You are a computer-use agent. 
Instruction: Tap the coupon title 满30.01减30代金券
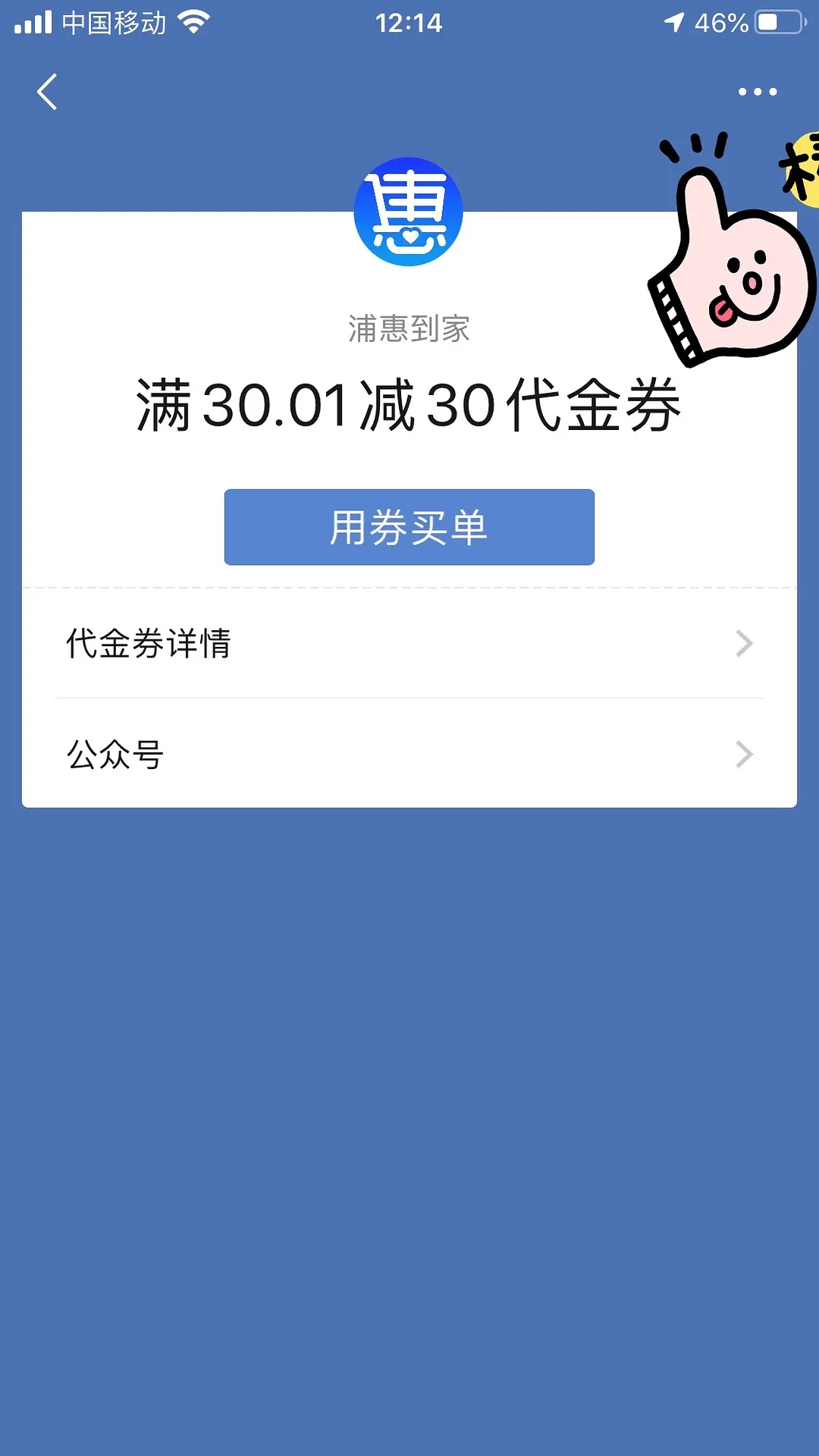click(x=409, y=406)
